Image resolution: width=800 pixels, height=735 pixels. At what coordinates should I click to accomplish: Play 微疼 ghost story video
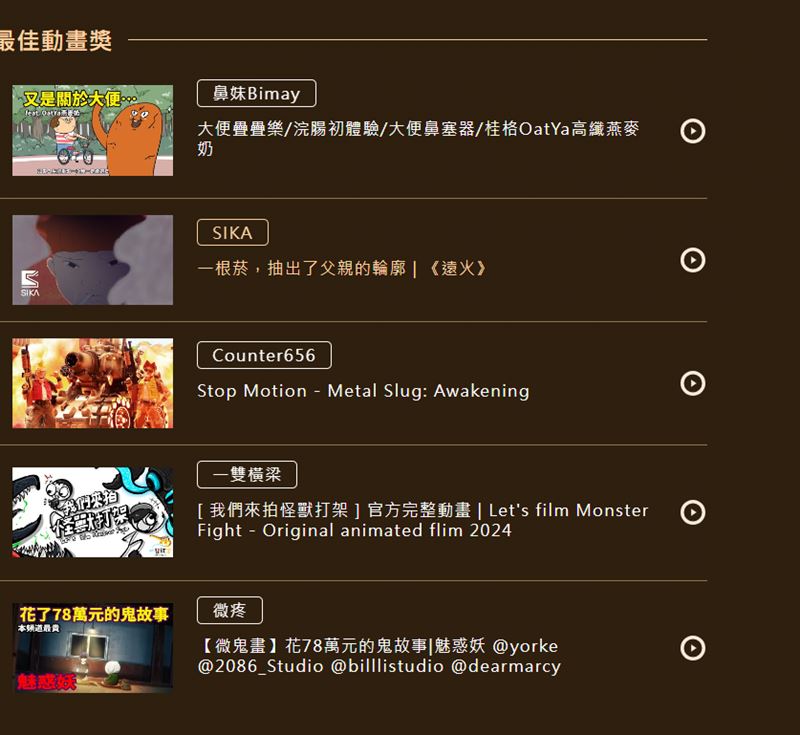[692, 648]
